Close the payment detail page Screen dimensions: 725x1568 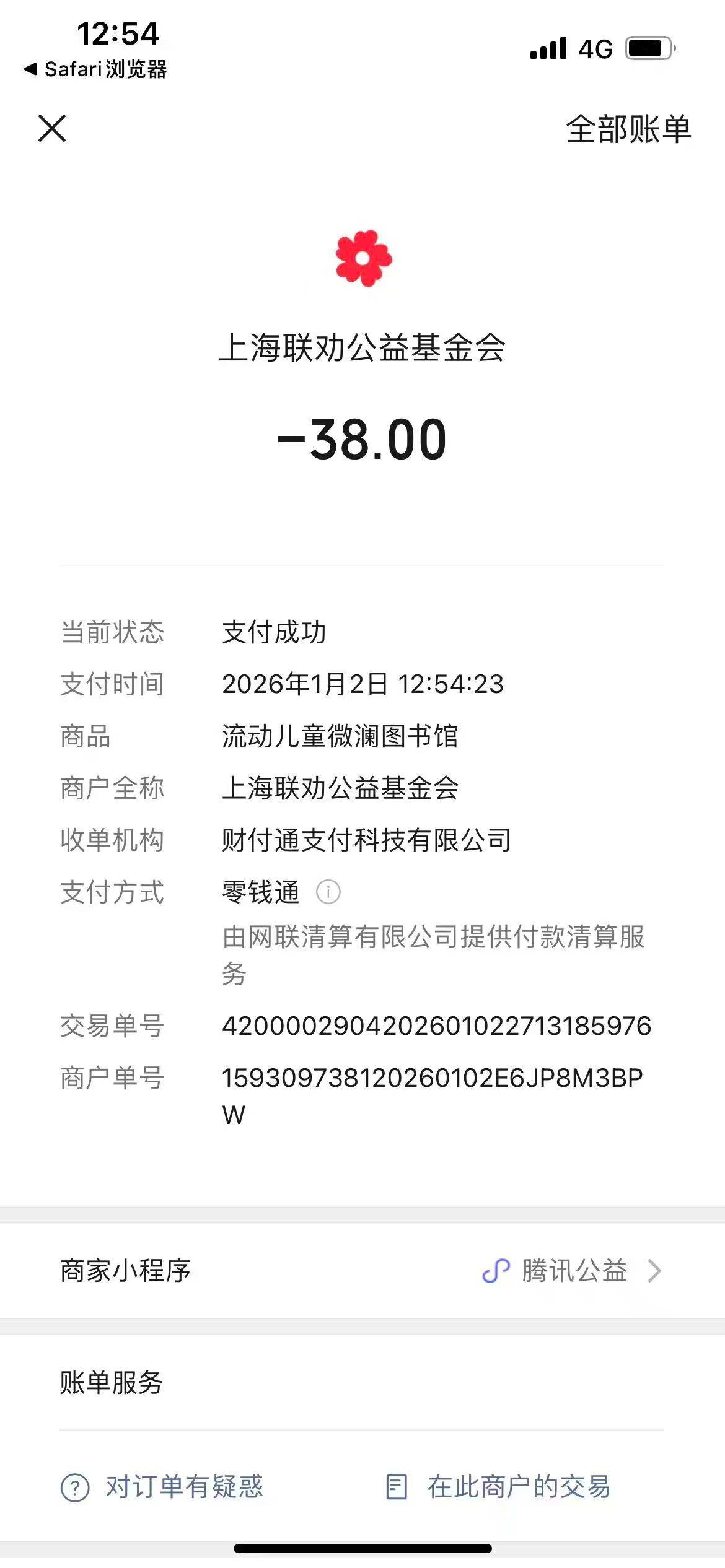pos(52,129)
